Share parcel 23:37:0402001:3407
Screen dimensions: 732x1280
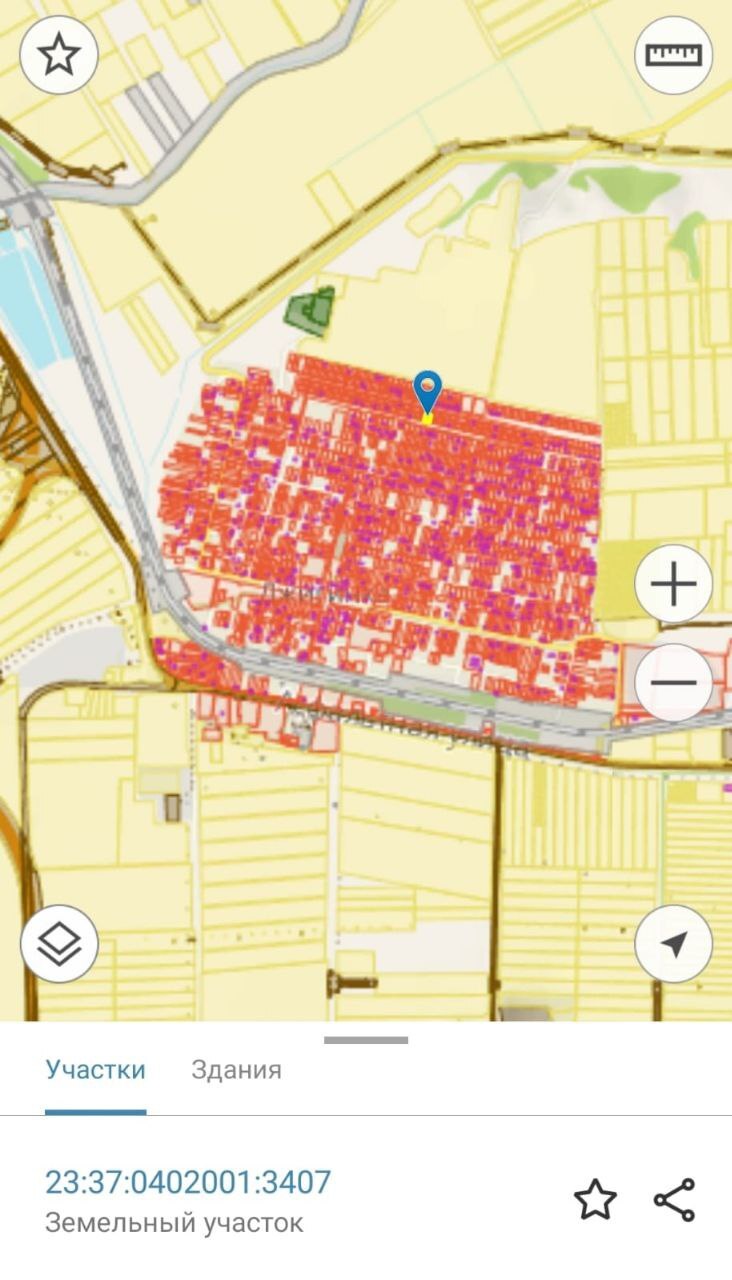point(675,1199)
